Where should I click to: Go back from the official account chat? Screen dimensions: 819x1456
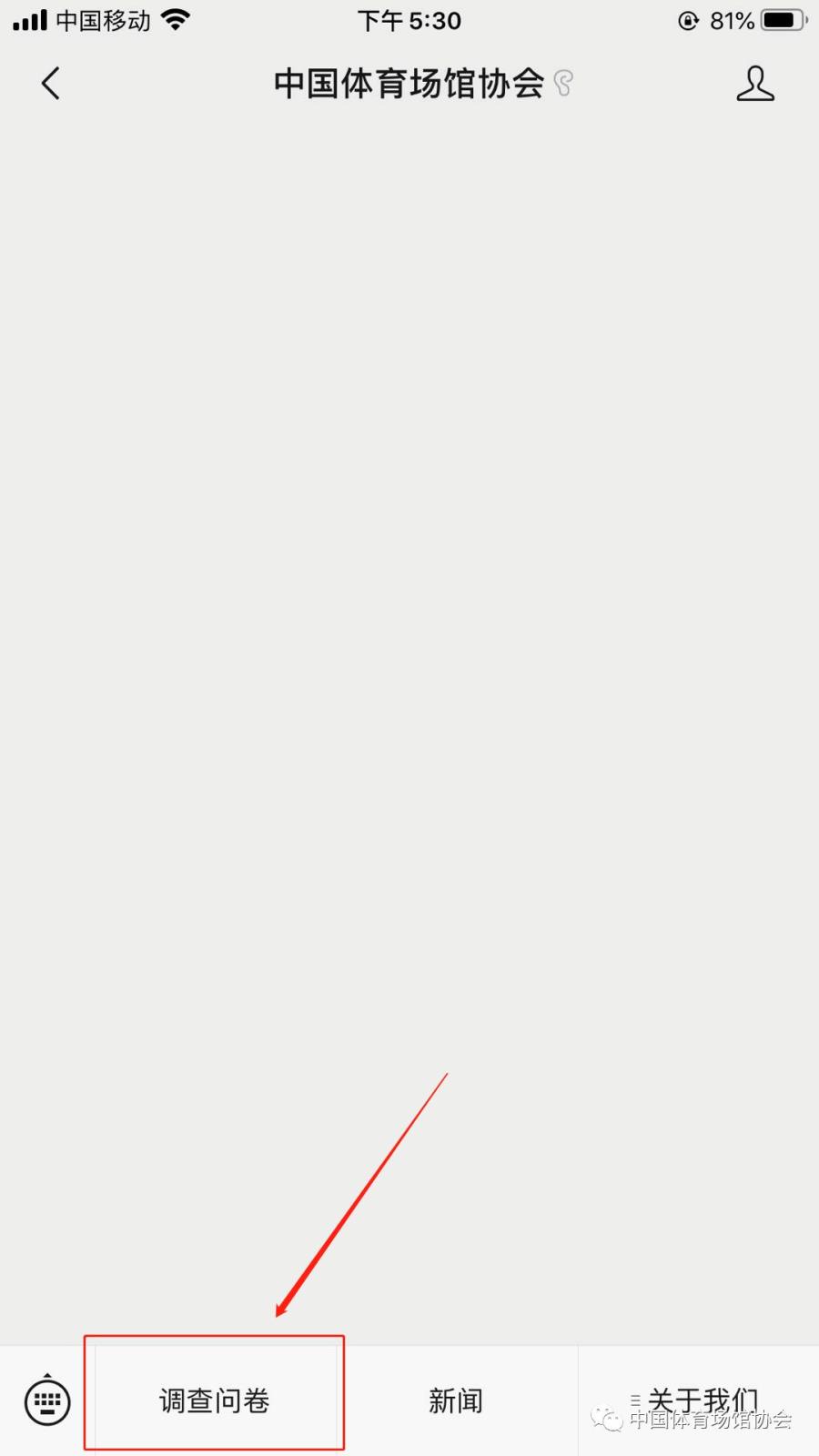click(51, 84)
